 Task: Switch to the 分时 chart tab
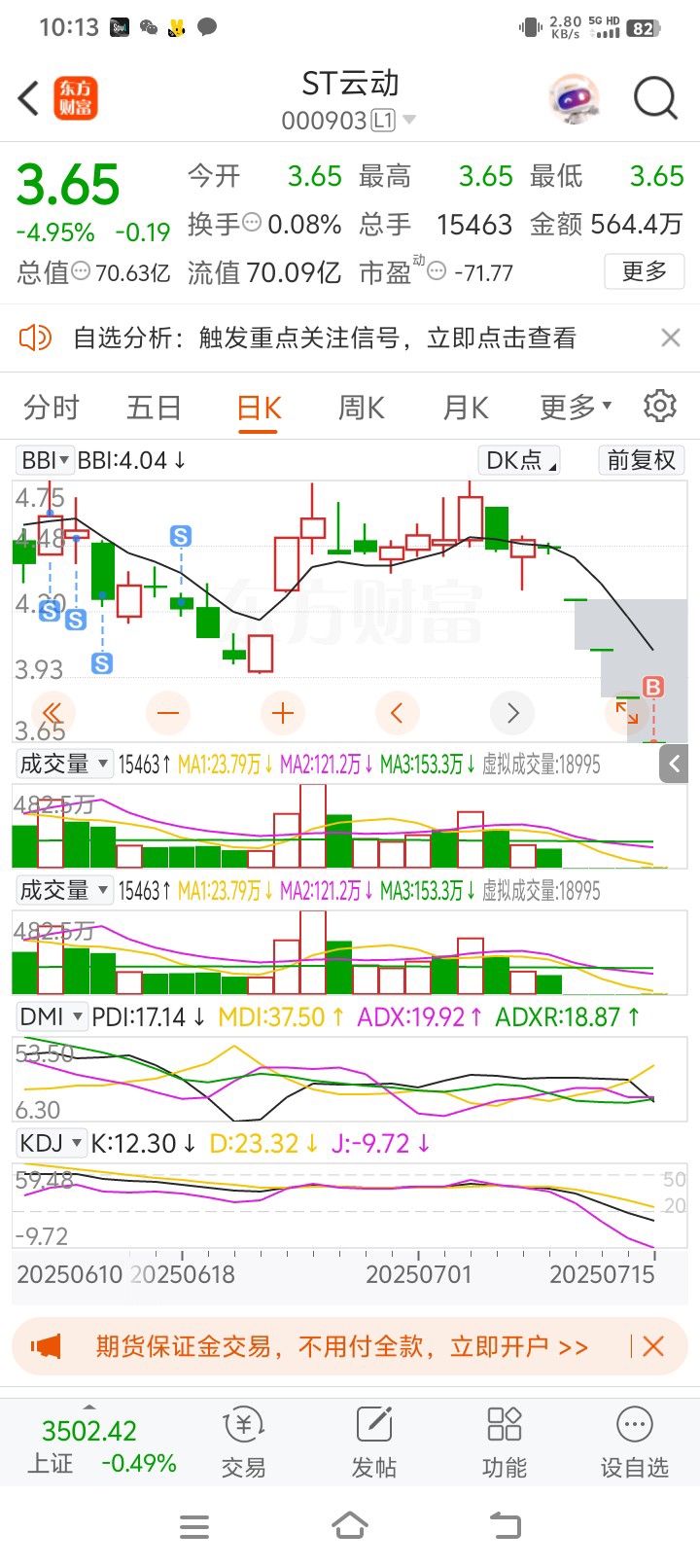52,408
